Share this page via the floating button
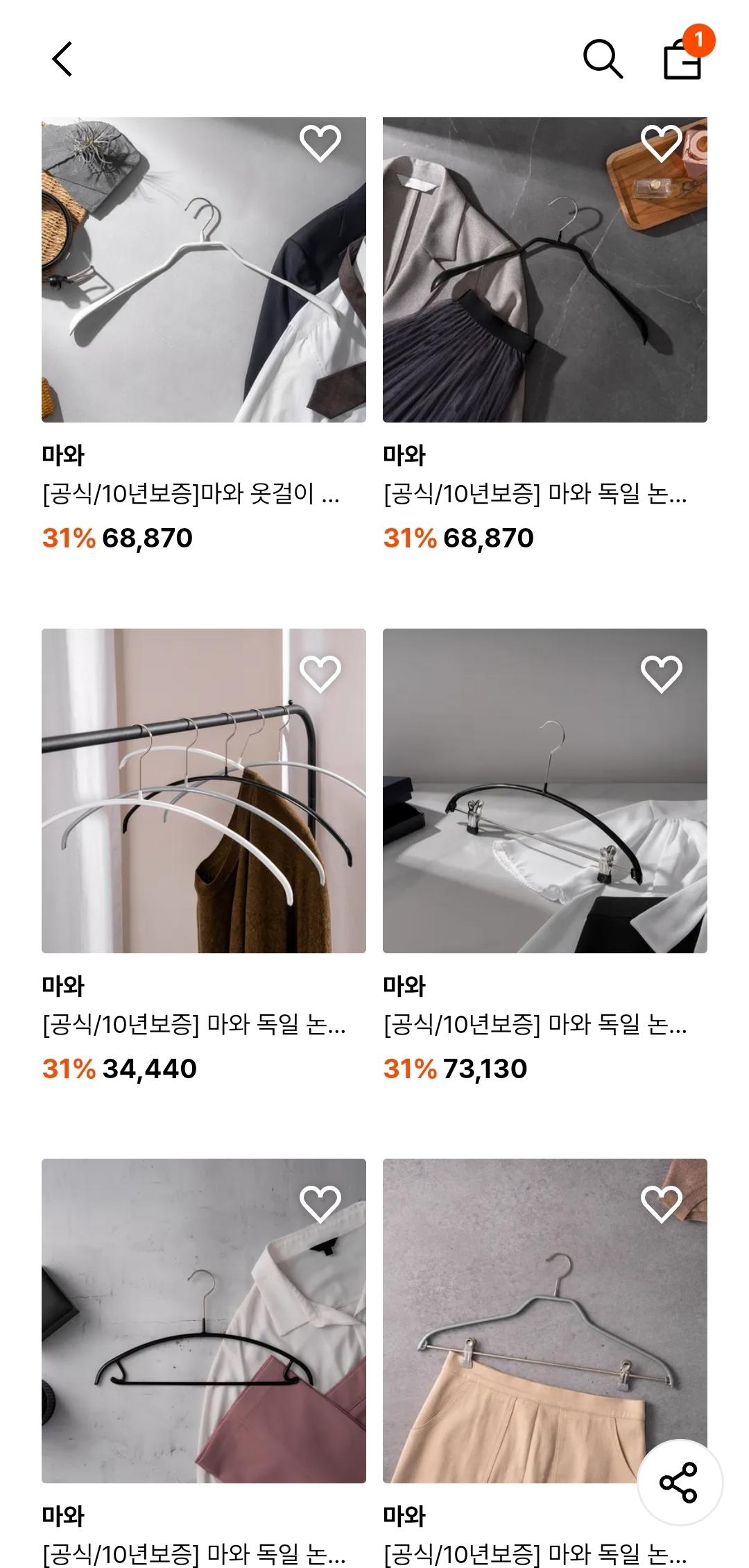Image resolution: width=749 pixels, height=1568 pixels. pos(679,1483)
